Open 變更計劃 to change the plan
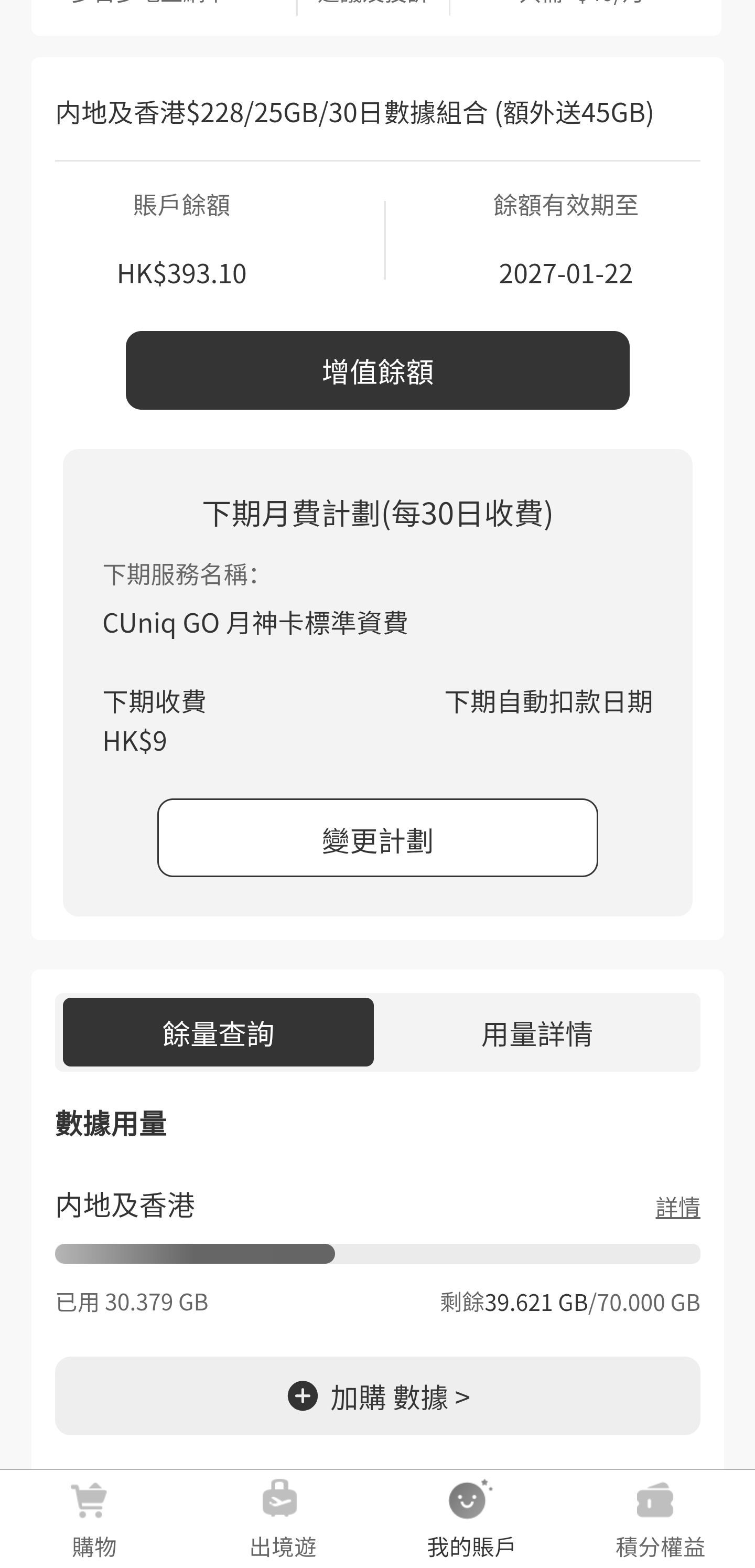 pyautogui.click(x=377, y=838)
